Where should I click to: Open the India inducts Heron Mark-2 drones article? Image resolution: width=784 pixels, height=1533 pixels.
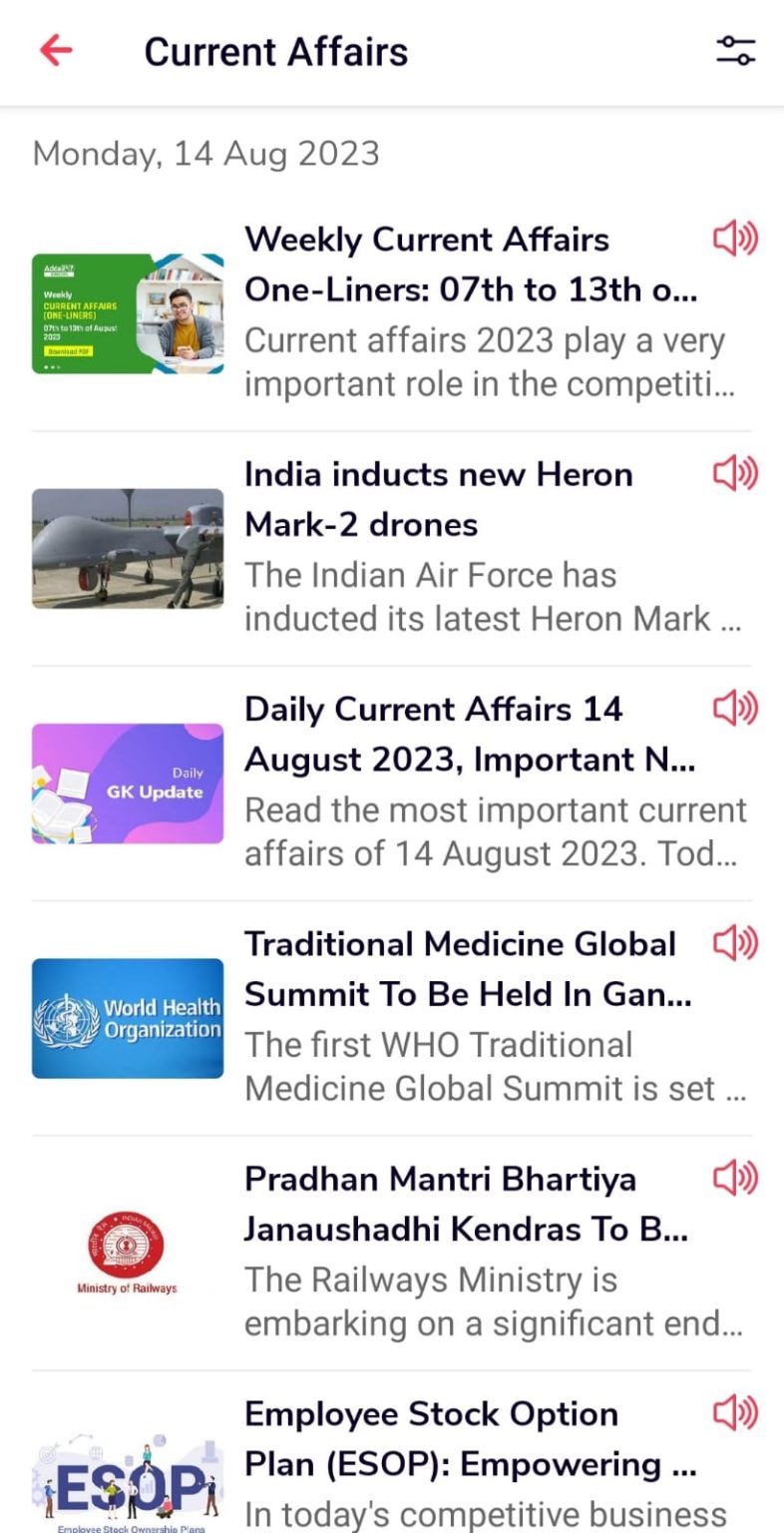coord(439,499)
